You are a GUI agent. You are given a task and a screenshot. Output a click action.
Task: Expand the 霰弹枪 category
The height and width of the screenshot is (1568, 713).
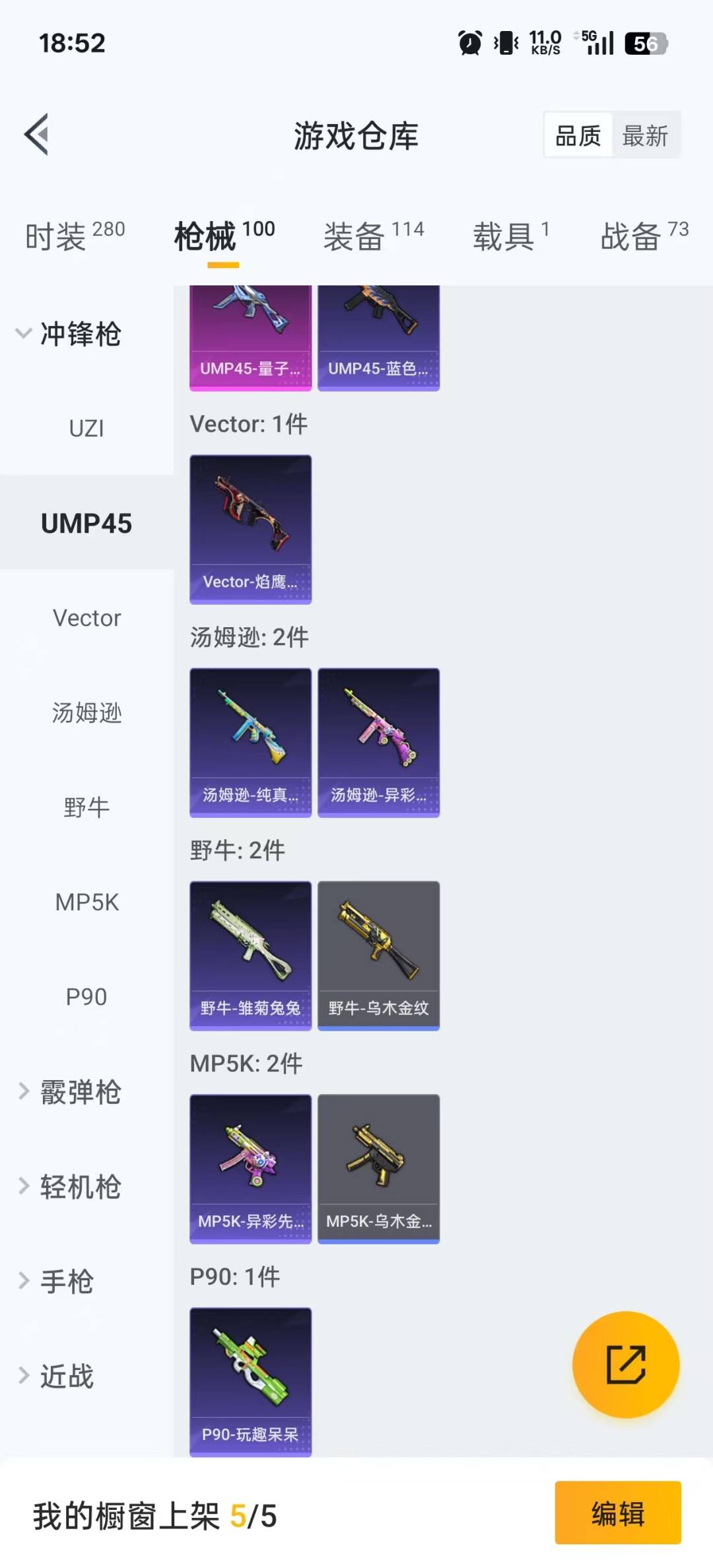69,1092
